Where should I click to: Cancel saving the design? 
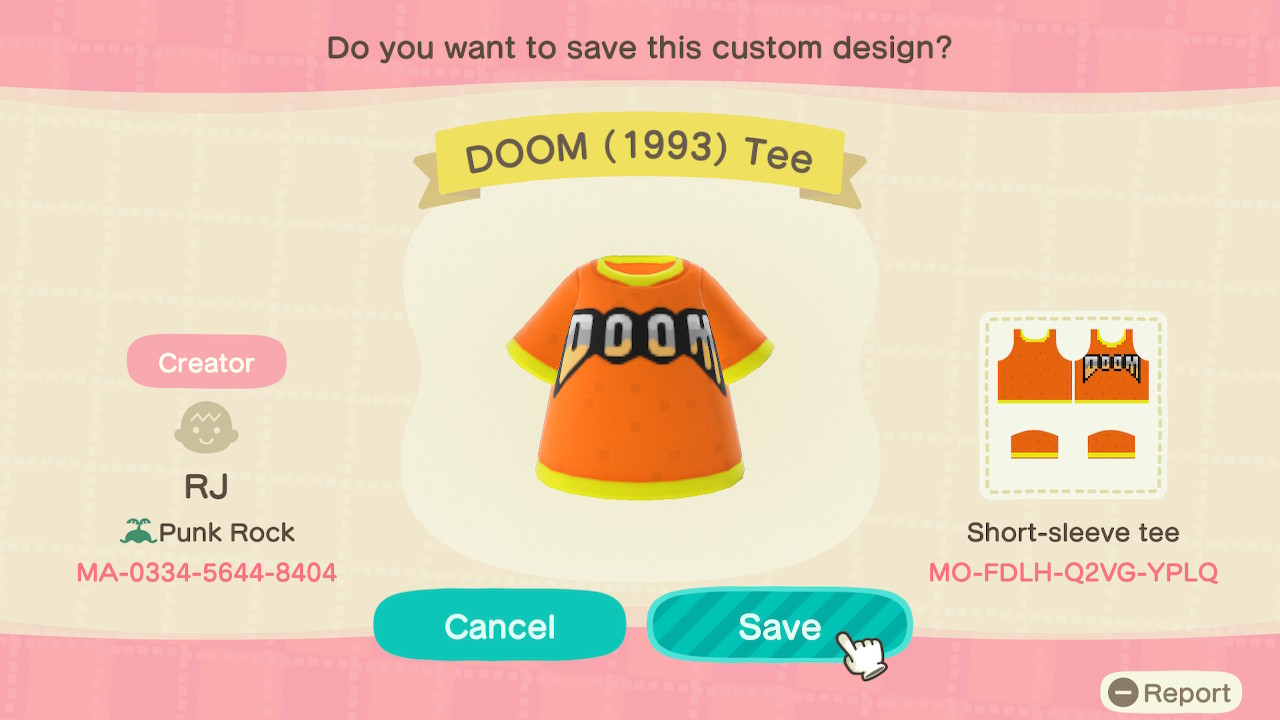click(x=499, y=627)
